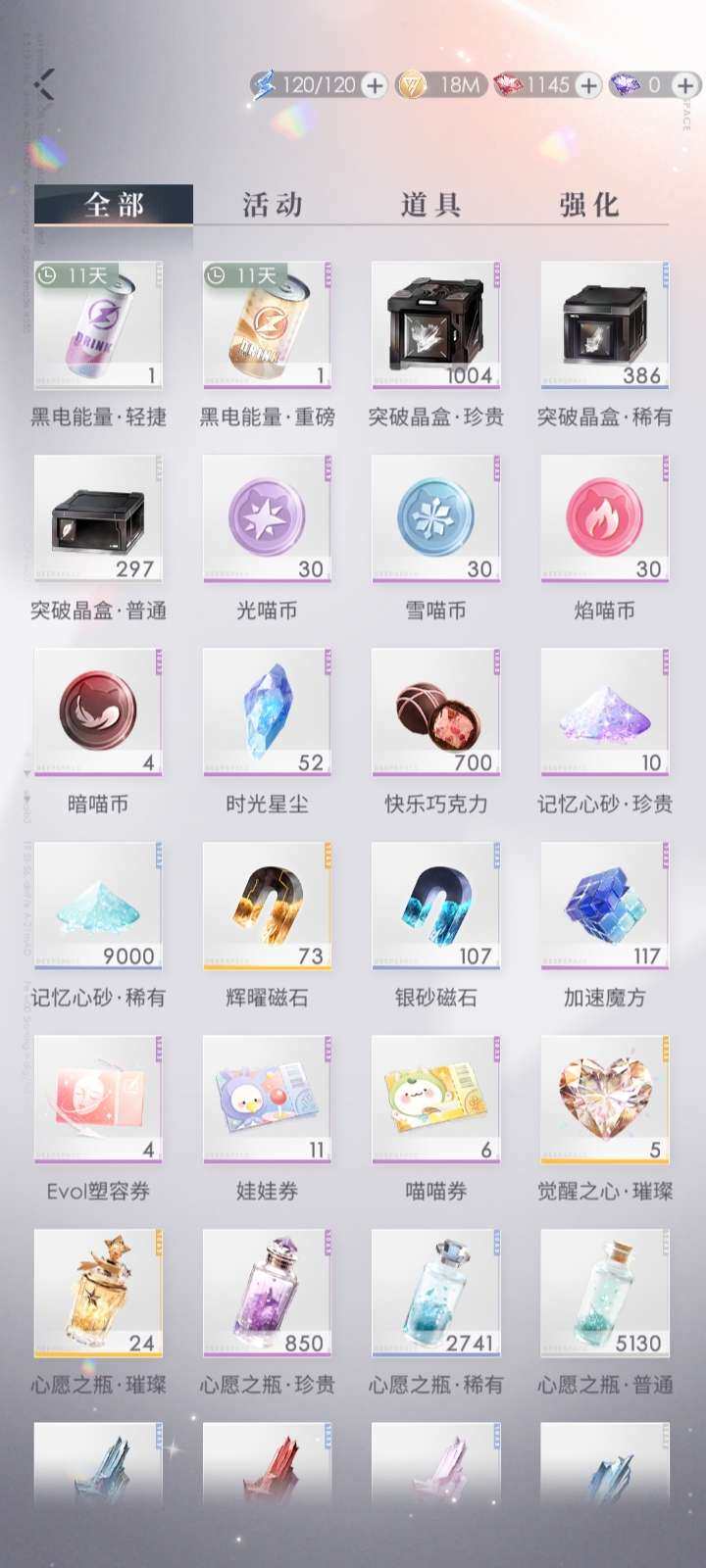The height and width of the screenshot is (1568, 706).
Task: Switch to the 活动 tab
Action: [x=271, y=205]
